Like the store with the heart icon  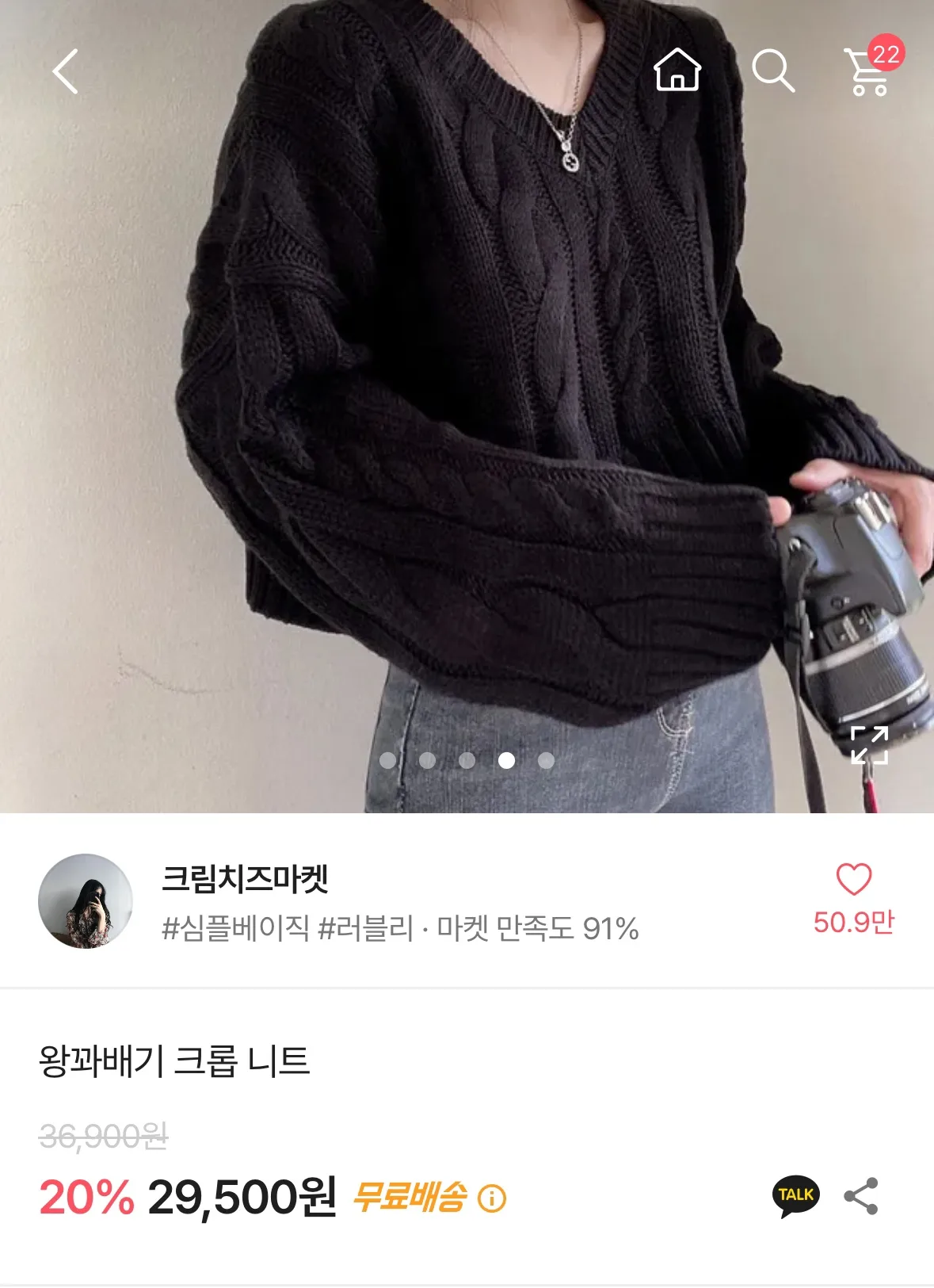(x=853, y=880)
